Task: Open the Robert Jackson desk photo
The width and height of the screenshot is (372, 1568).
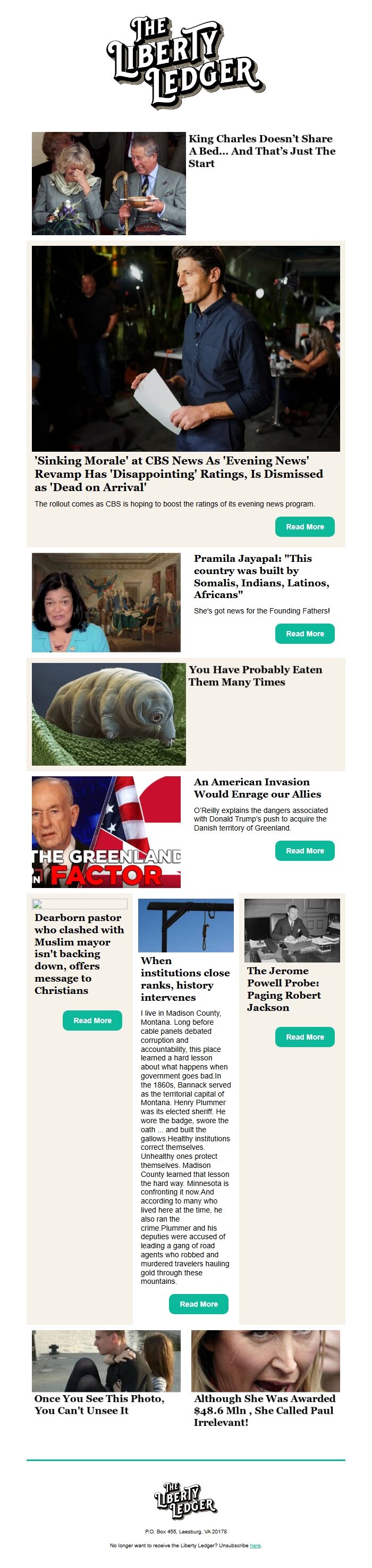Action: [x=292, y=930]
